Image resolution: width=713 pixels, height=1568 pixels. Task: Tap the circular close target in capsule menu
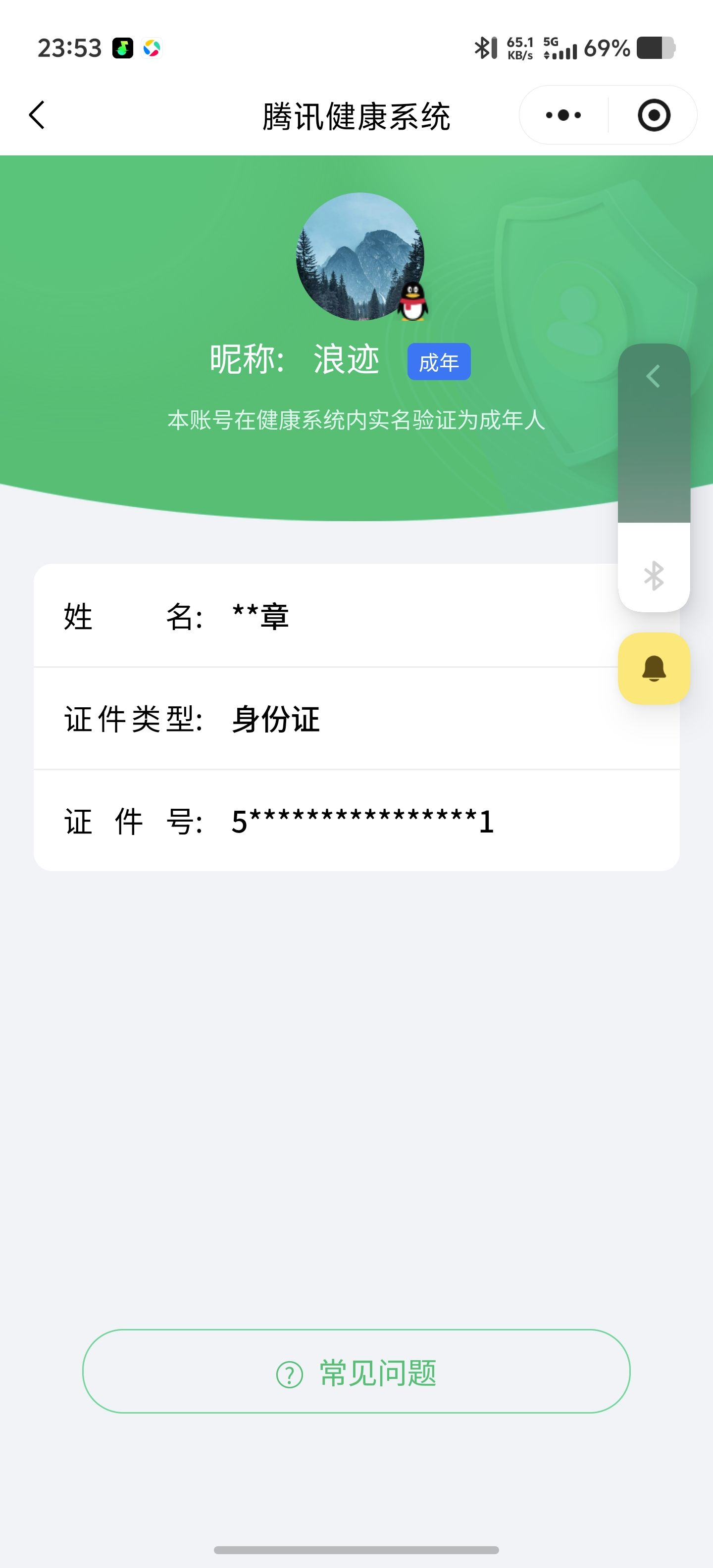click(653, 114)
